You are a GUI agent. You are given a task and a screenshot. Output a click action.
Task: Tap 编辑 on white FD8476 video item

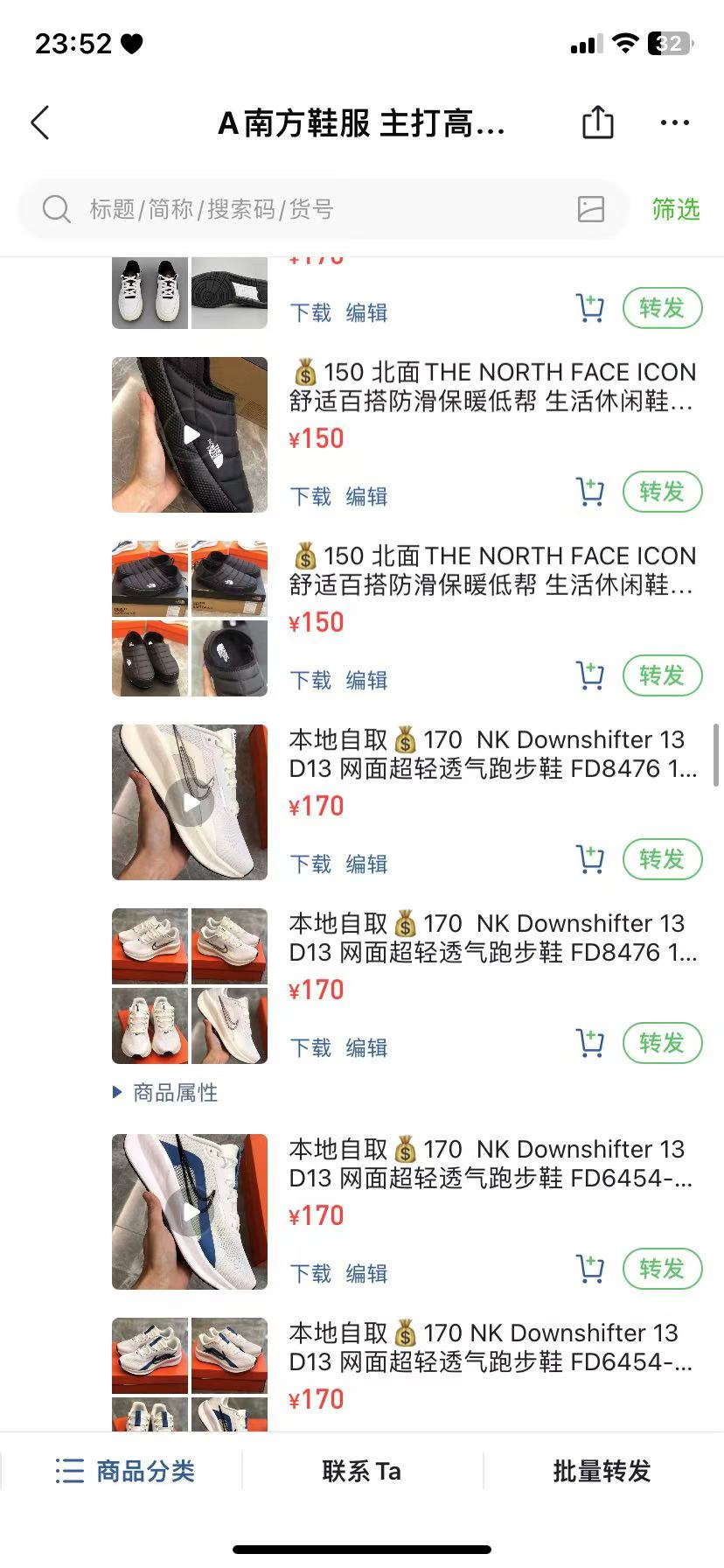click(x=366, y=864)
